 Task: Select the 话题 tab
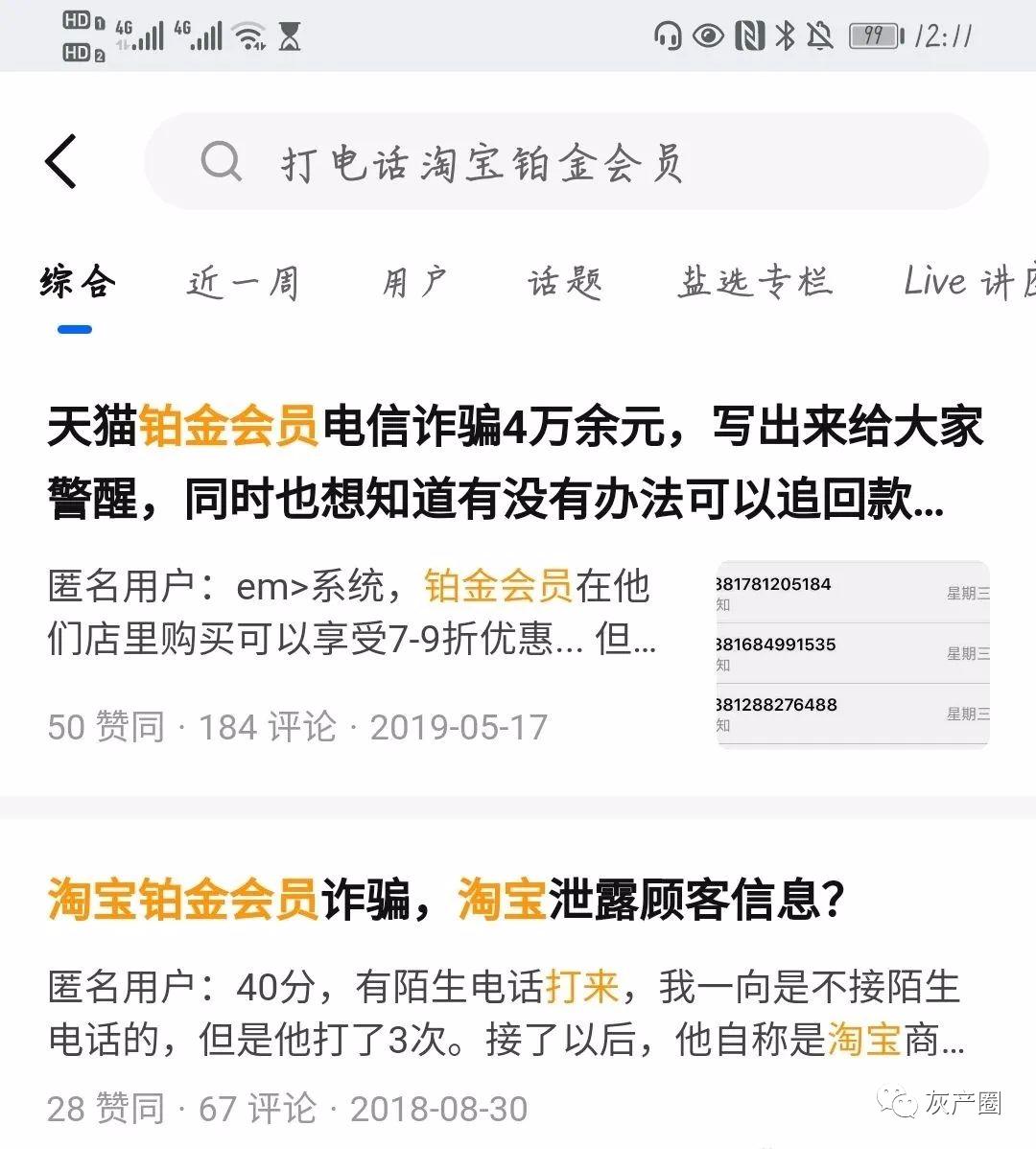(564, 281)
